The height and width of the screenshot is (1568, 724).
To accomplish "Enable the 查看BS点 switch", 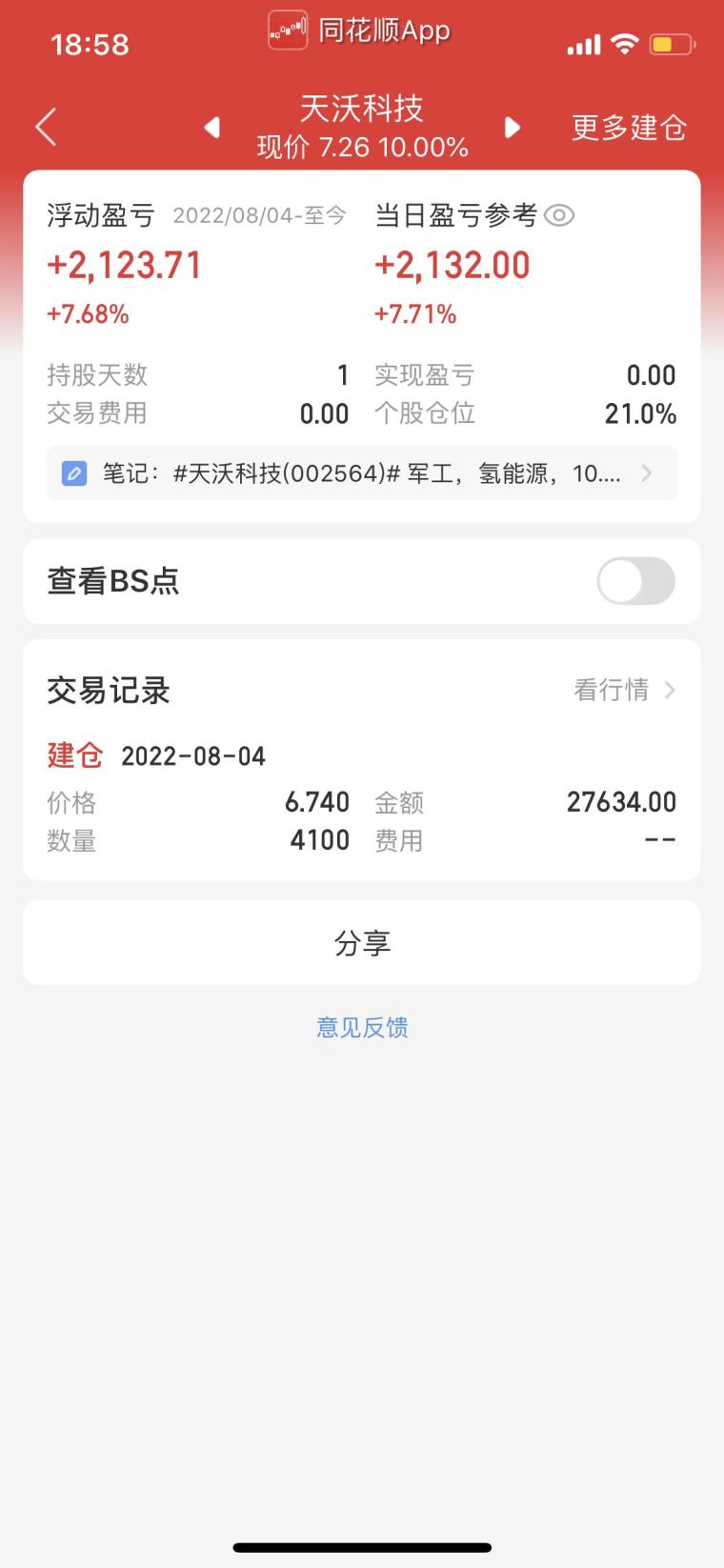I will click(x=636, y=581).
